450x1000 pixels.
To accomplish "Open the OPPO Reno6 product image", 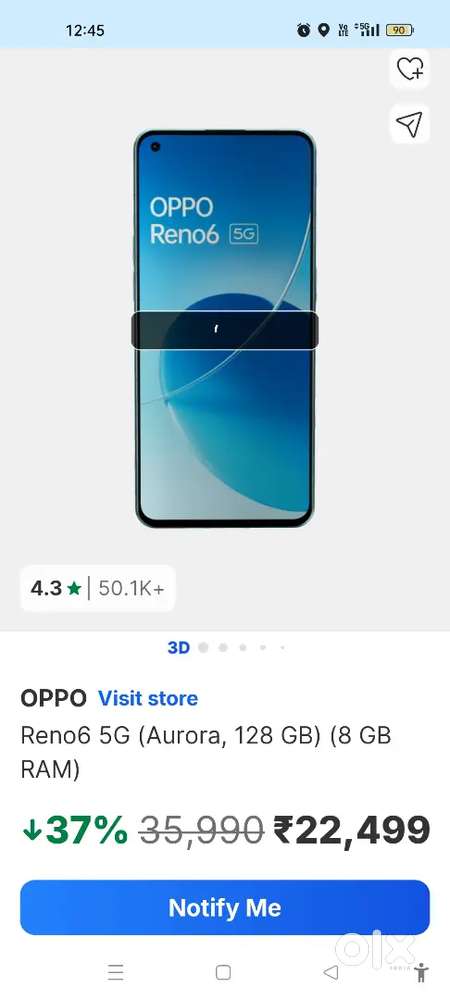I will pos(225,328).
